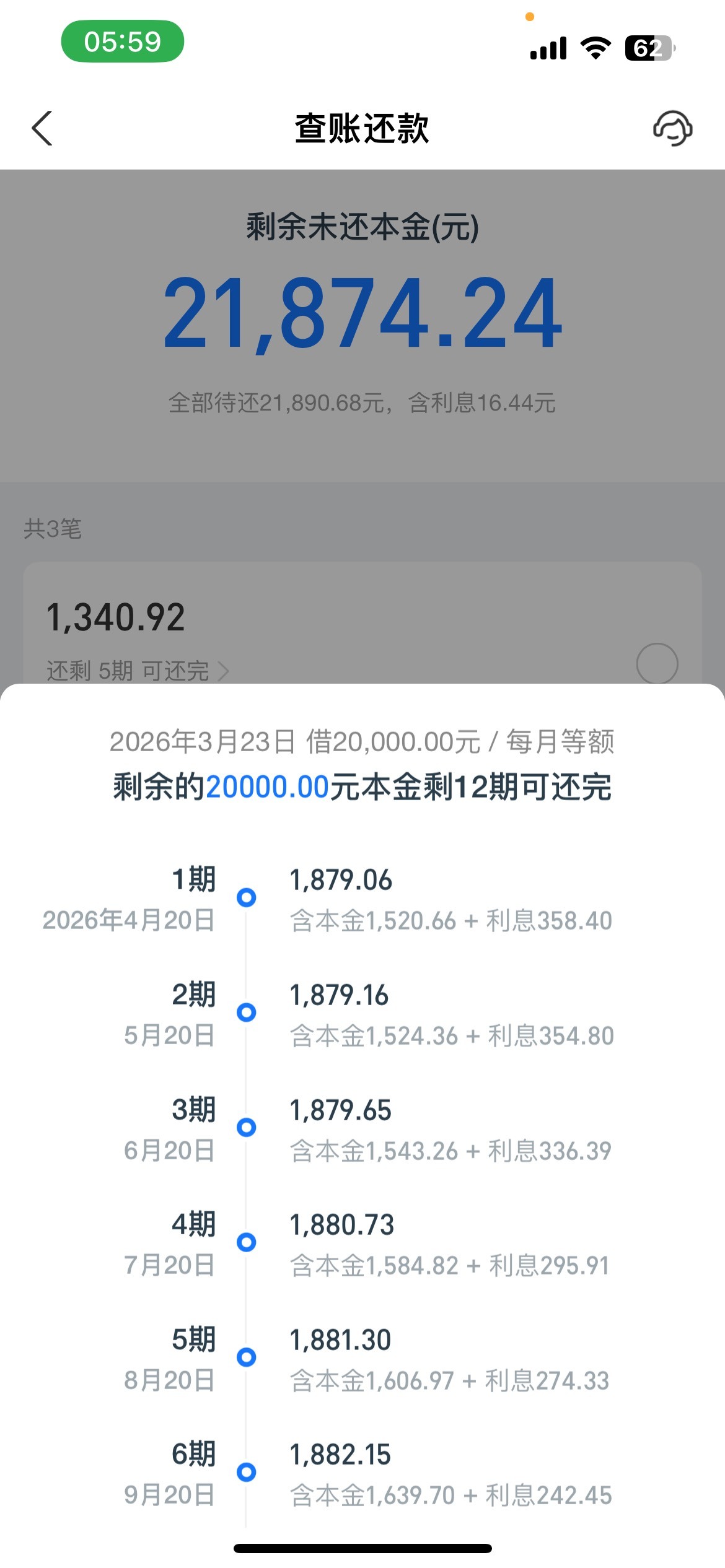The height and width of the screenshot is (1568, 725).
Task: Go back using the top-left arrow
Action: tap(42, 128)
